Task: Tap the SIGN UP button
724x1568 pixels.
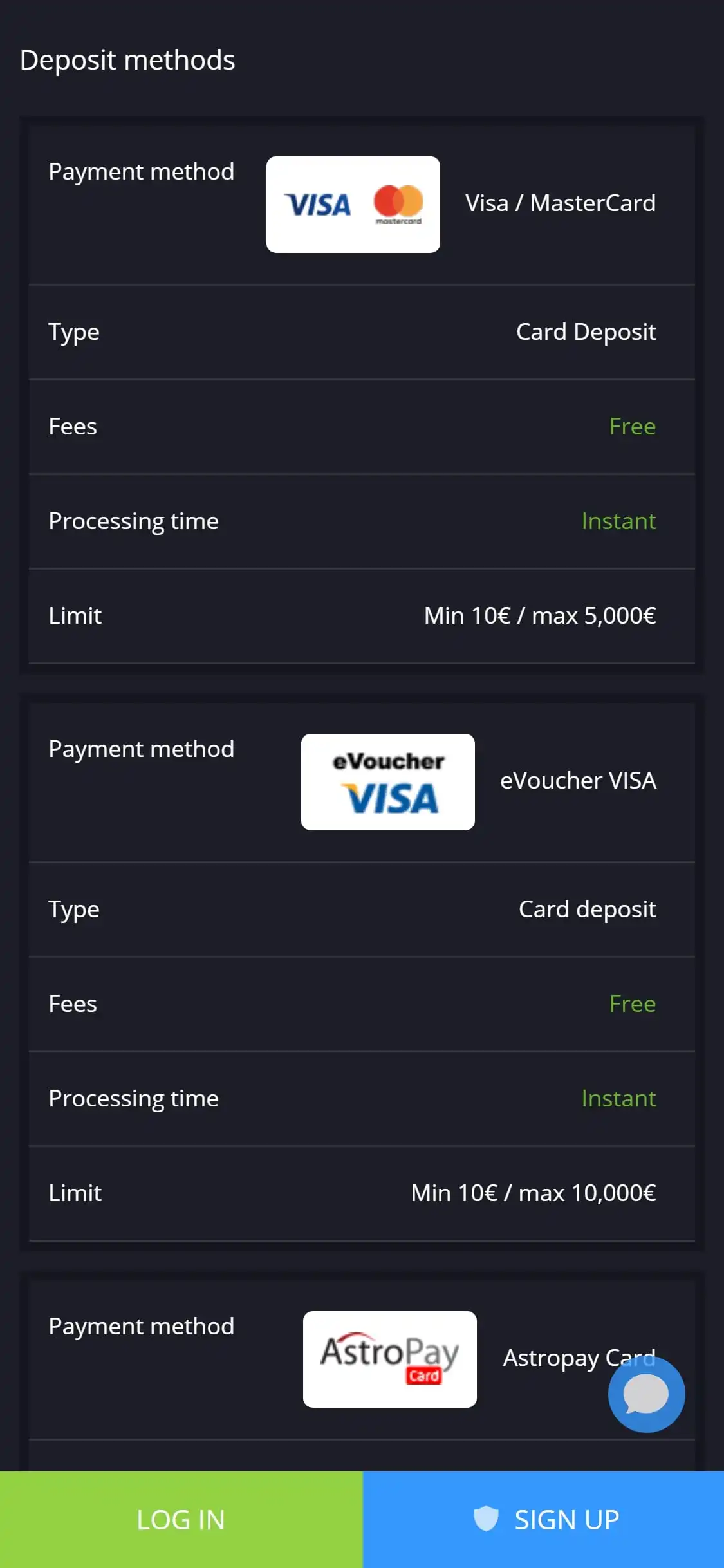Action: point(544,1519)
